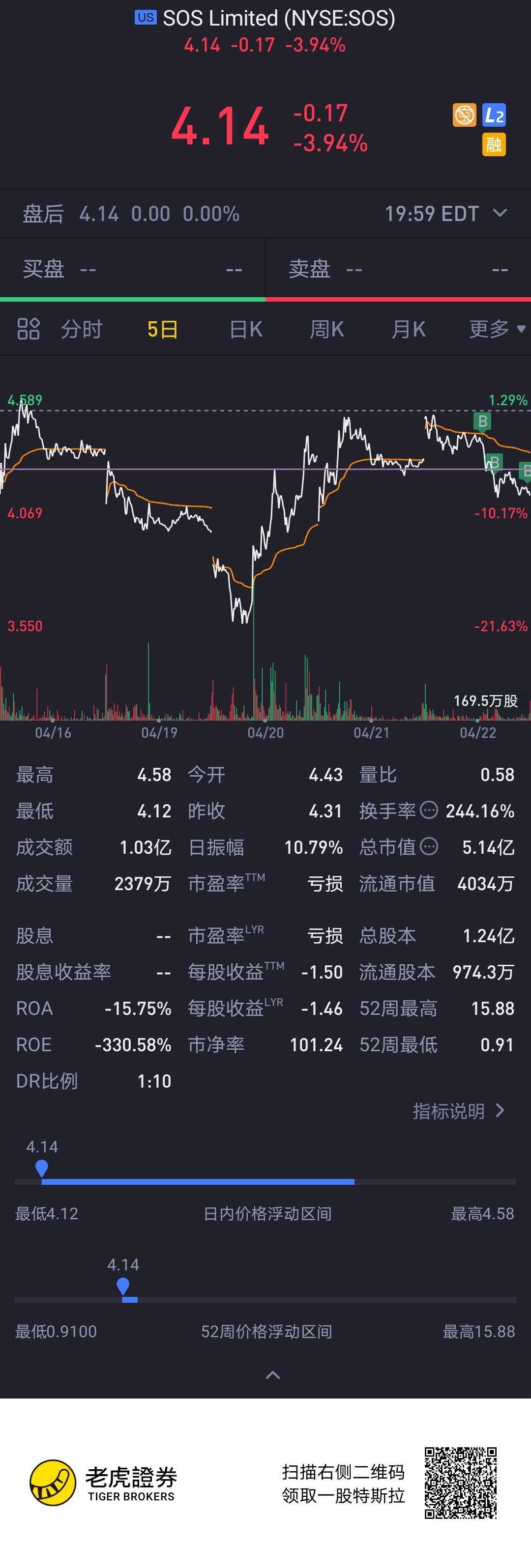Open the 更多 chart options dropdown
The height and width of the screenshot is (1568, 531).
(496, 329)
